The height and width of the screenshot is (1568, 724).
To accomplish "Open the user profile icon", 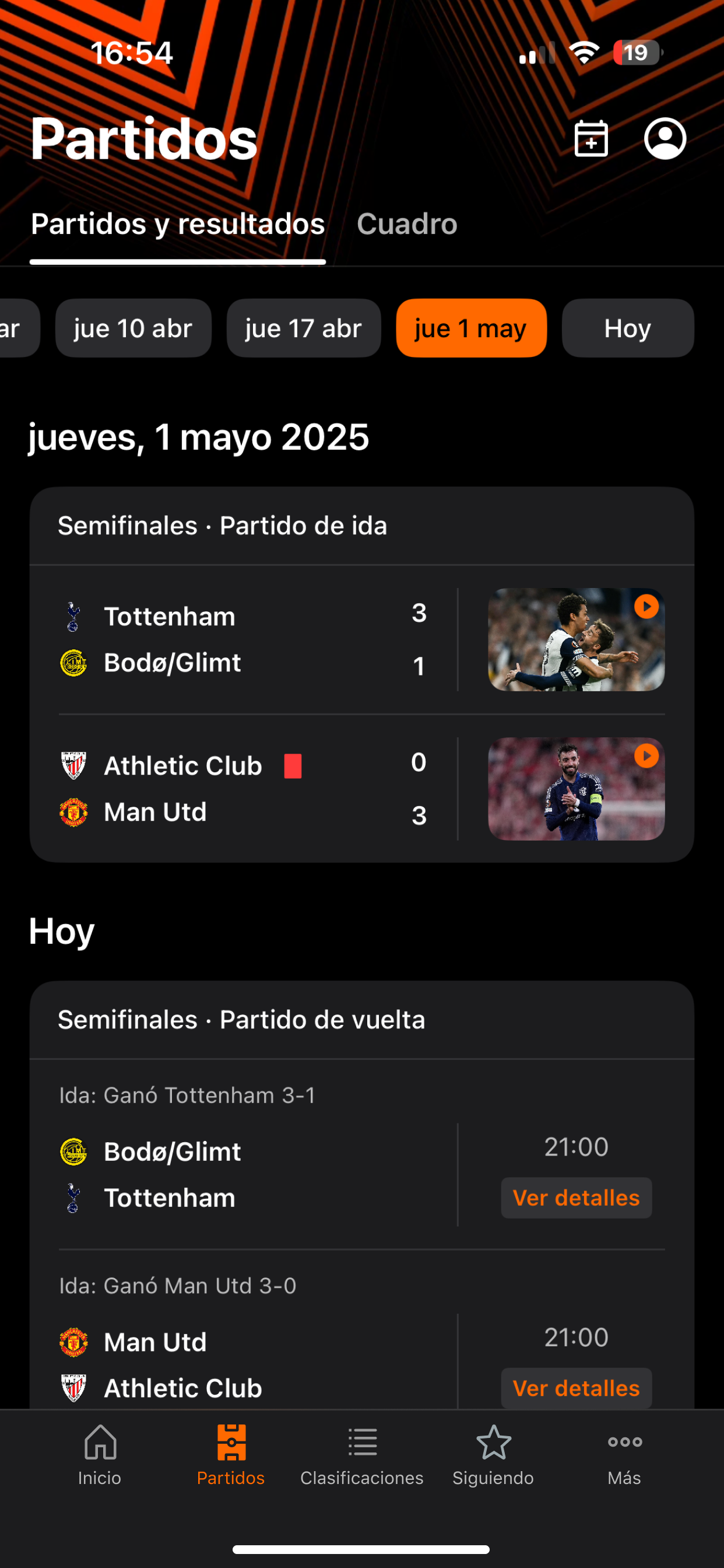I will 665,139.
